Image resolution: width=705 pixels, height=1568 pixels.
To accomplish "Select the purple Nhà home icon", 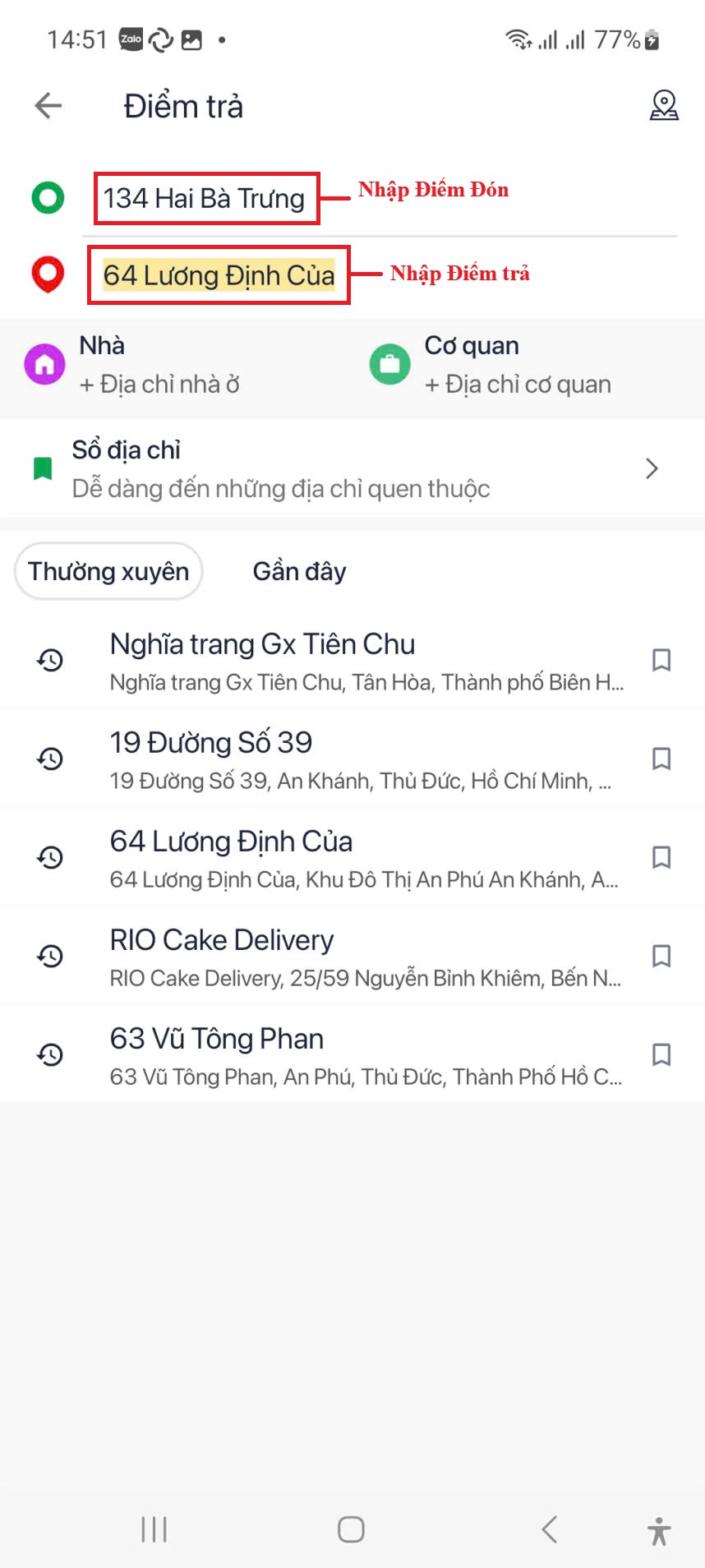I will [44, 364].
